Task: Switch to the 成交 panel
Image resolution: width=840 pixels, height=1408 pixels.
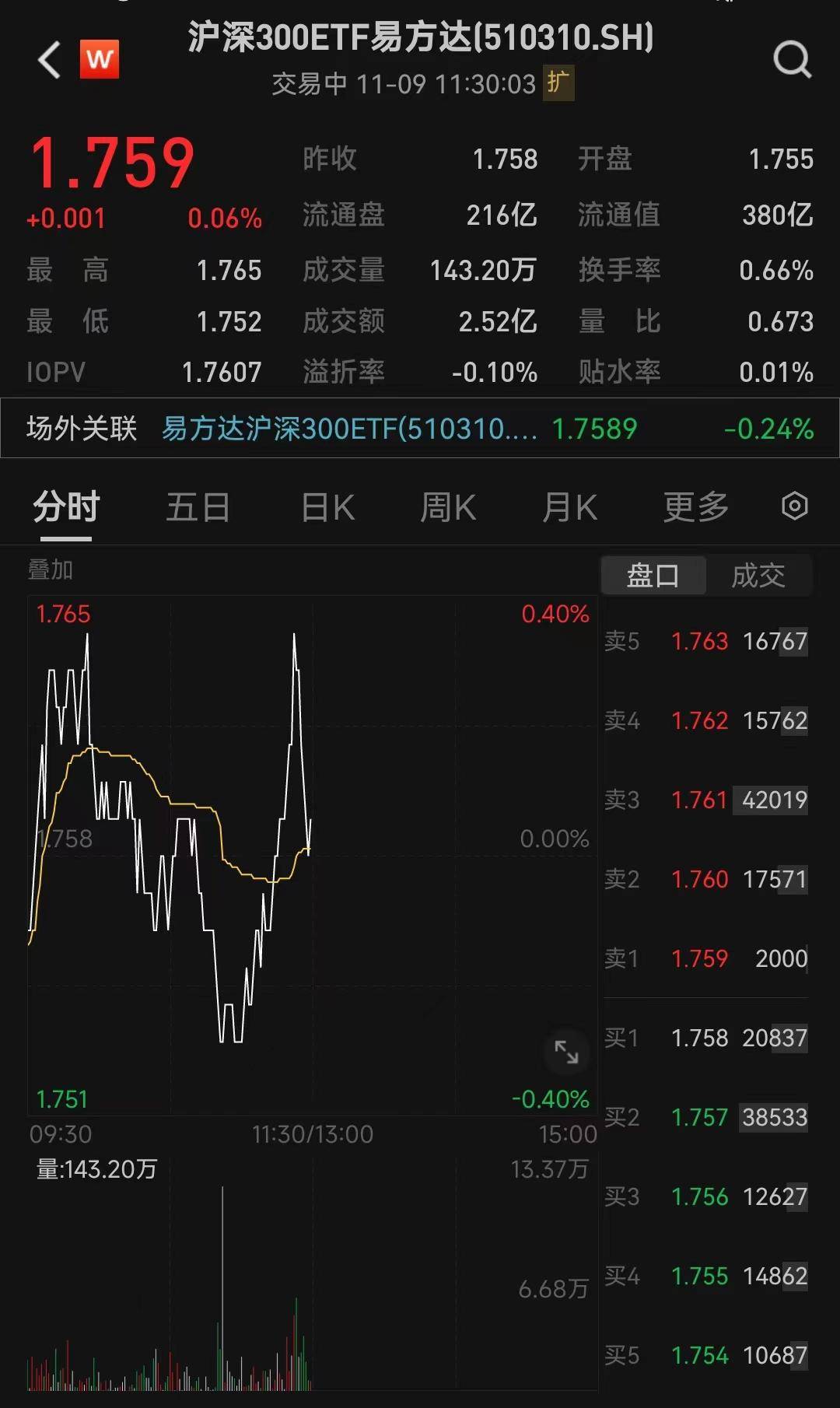Action: tap(758, 576)
